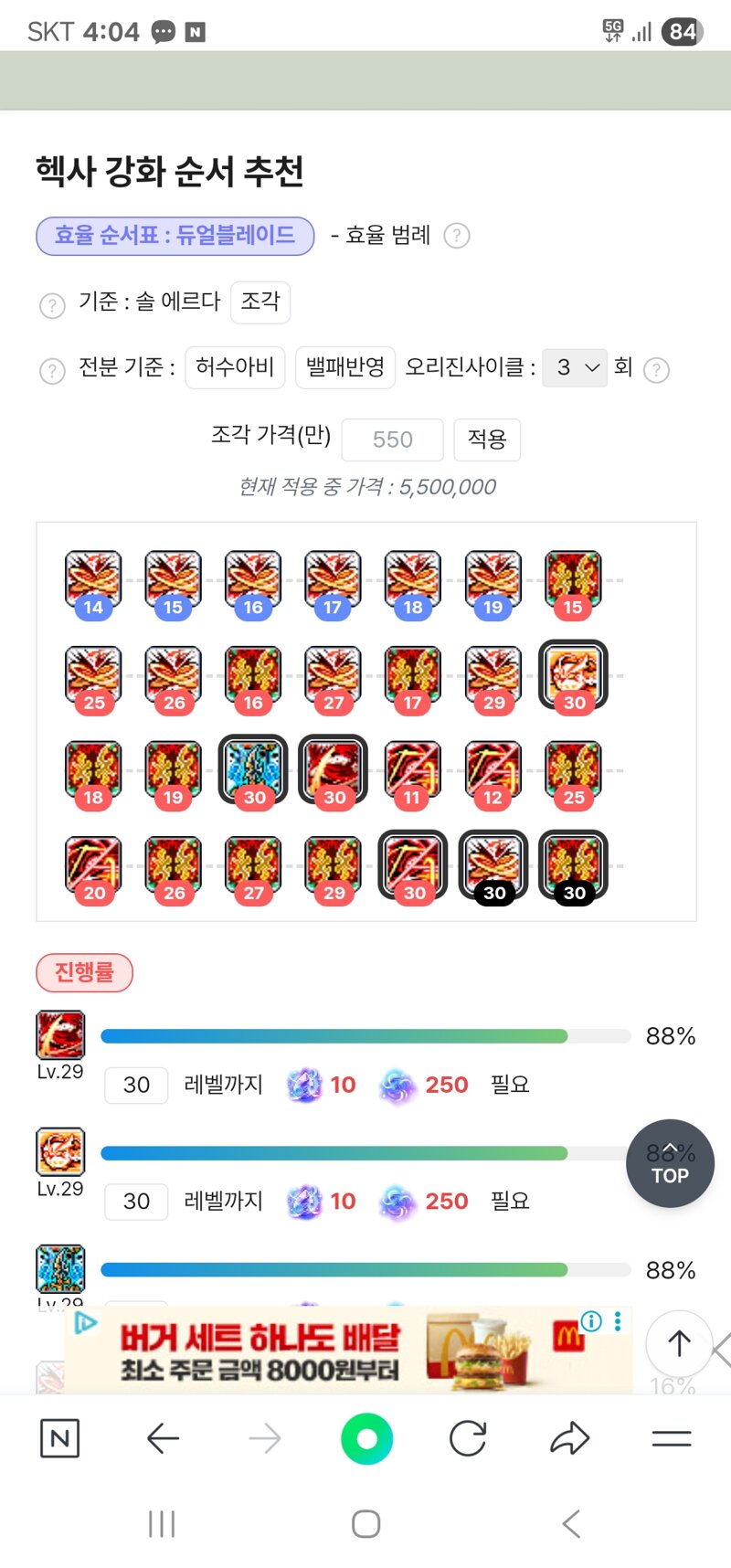
Task: Share this page
Action: click(x=570, y=1438)
